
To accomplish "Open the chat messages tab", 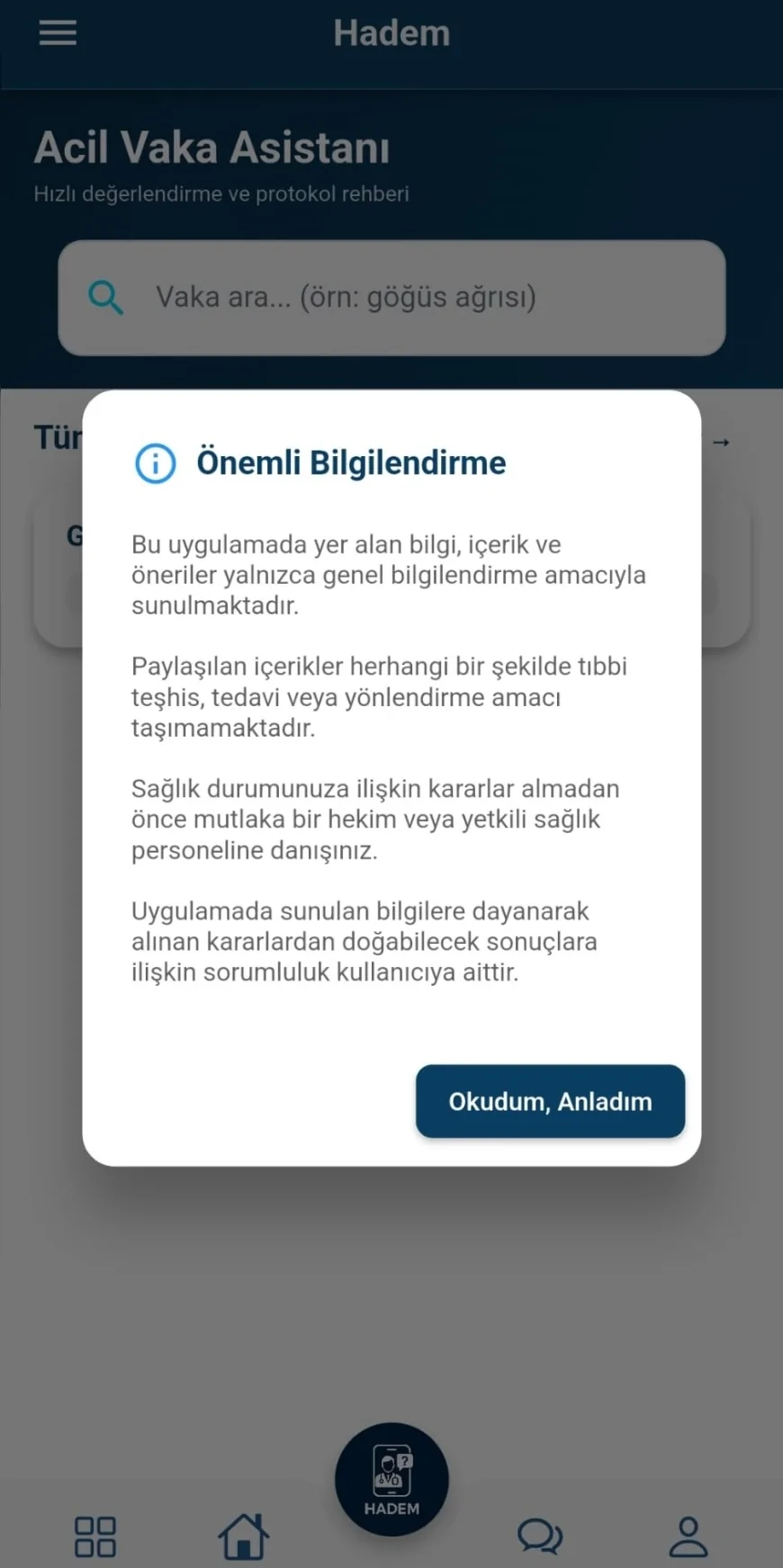I will [540, 1536].
